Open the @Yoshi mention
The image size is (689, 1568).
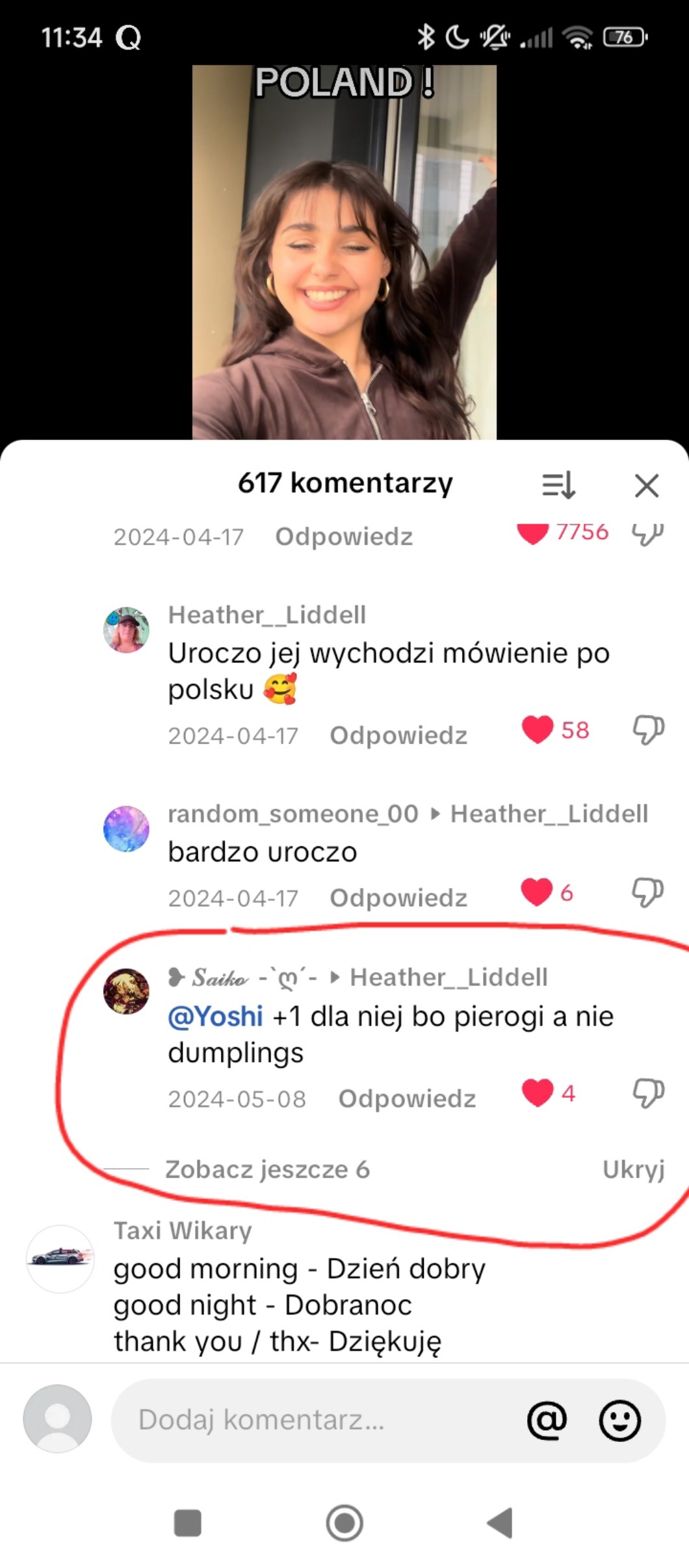216,1017
